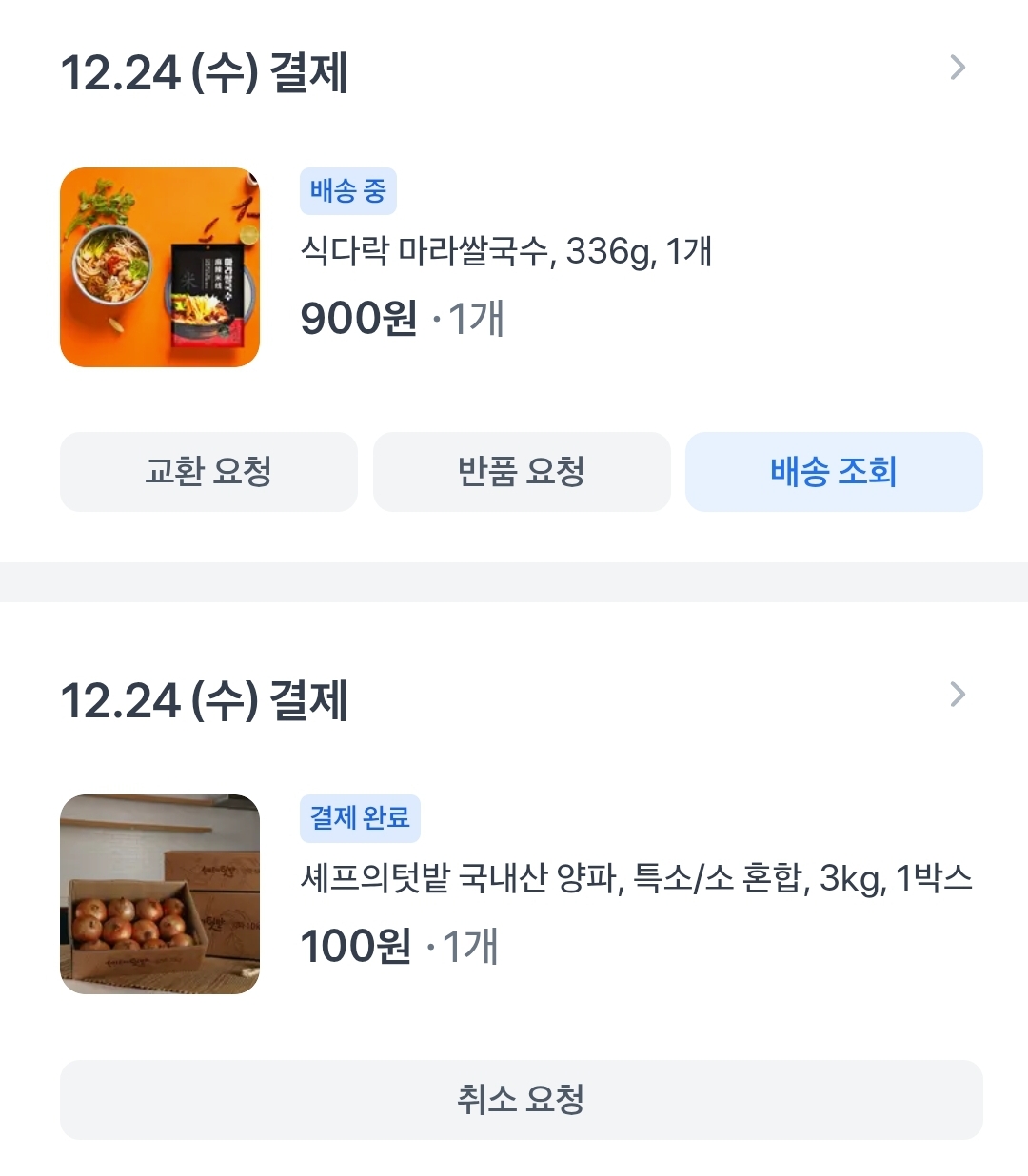Tap the 식다락 마라쌀국수 product image
This screenshot has height=1176, width=1028.
tap(160, 267)
